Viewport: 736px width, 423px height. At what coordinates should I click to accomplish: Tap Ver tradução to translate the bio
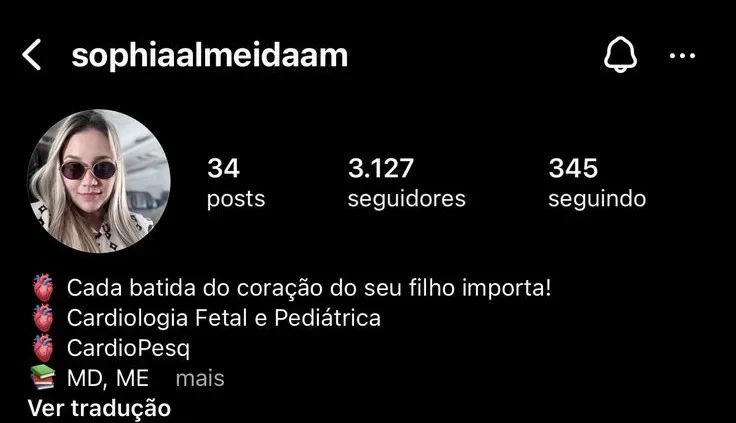pyautogui.click(x=99, y=408)
